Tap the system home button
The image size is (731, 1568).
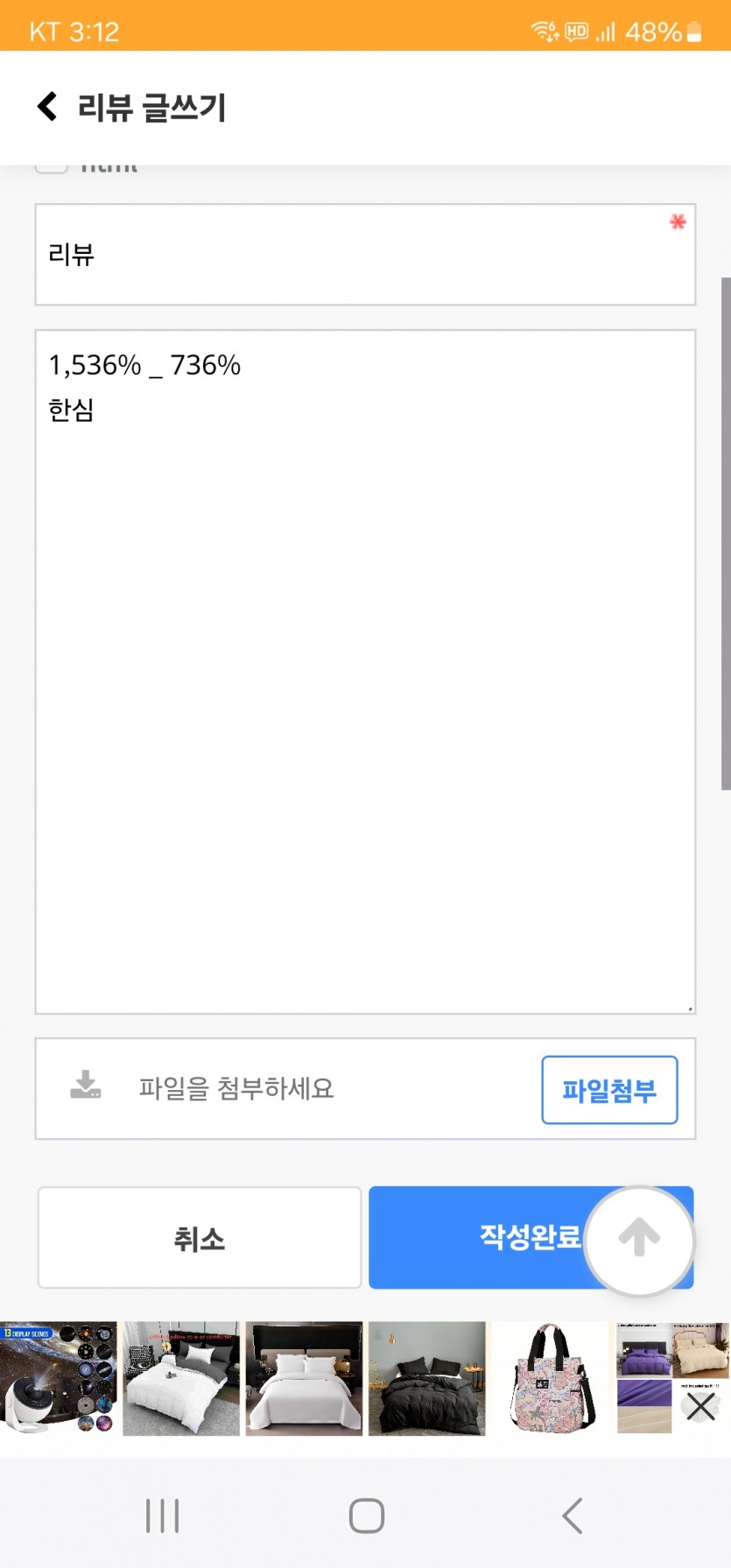tap(366, 1515)
